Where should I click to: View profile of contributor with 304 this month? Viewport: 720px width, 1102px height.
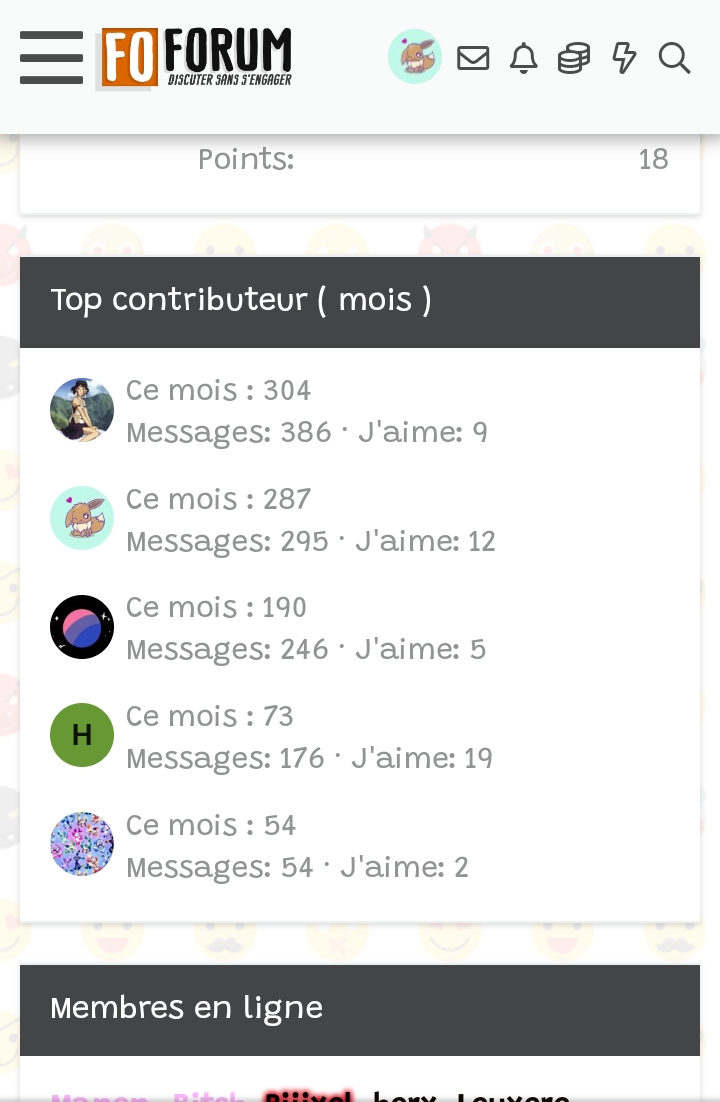(82, 410)
